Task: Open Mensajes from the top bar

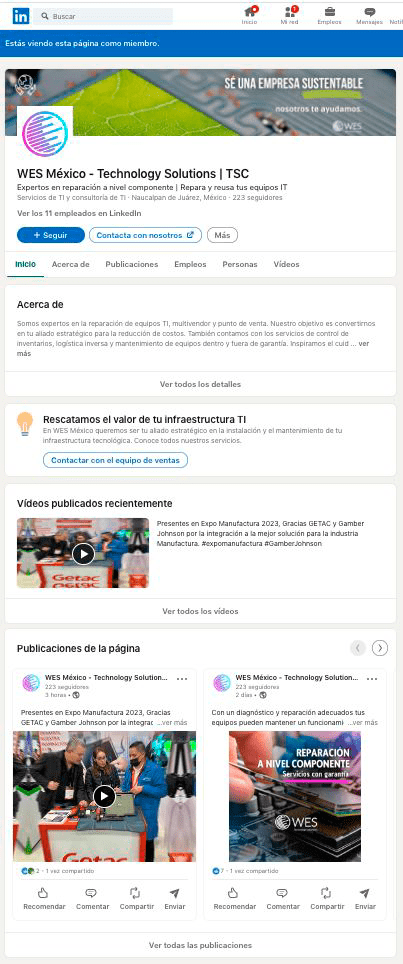Action: tap(369, 15)
